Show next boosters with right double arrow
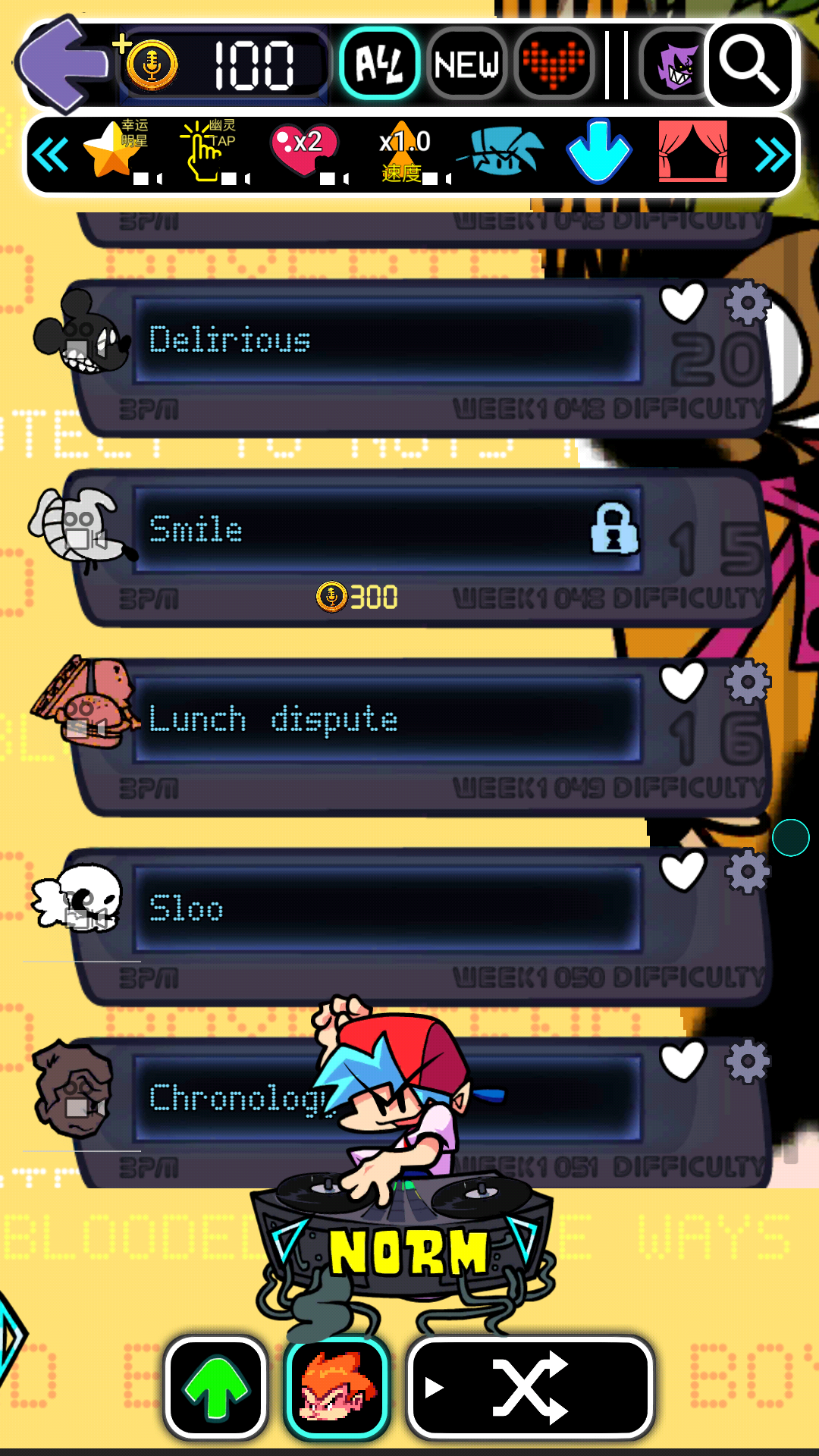Viewport: 819px width, 1456px height. tap(772, 156)
